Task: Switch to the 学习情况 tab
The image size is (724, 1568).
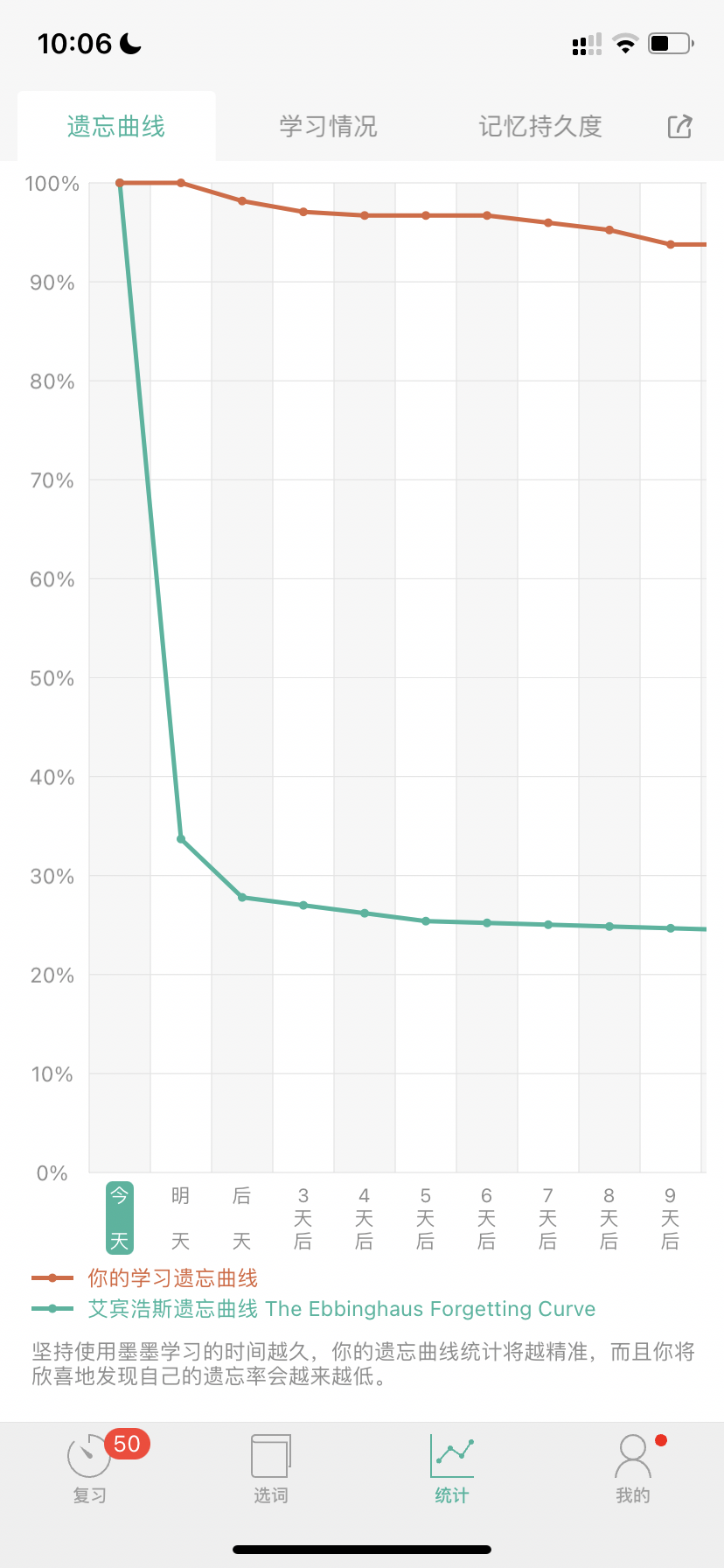Action: [x=328, y=127]
